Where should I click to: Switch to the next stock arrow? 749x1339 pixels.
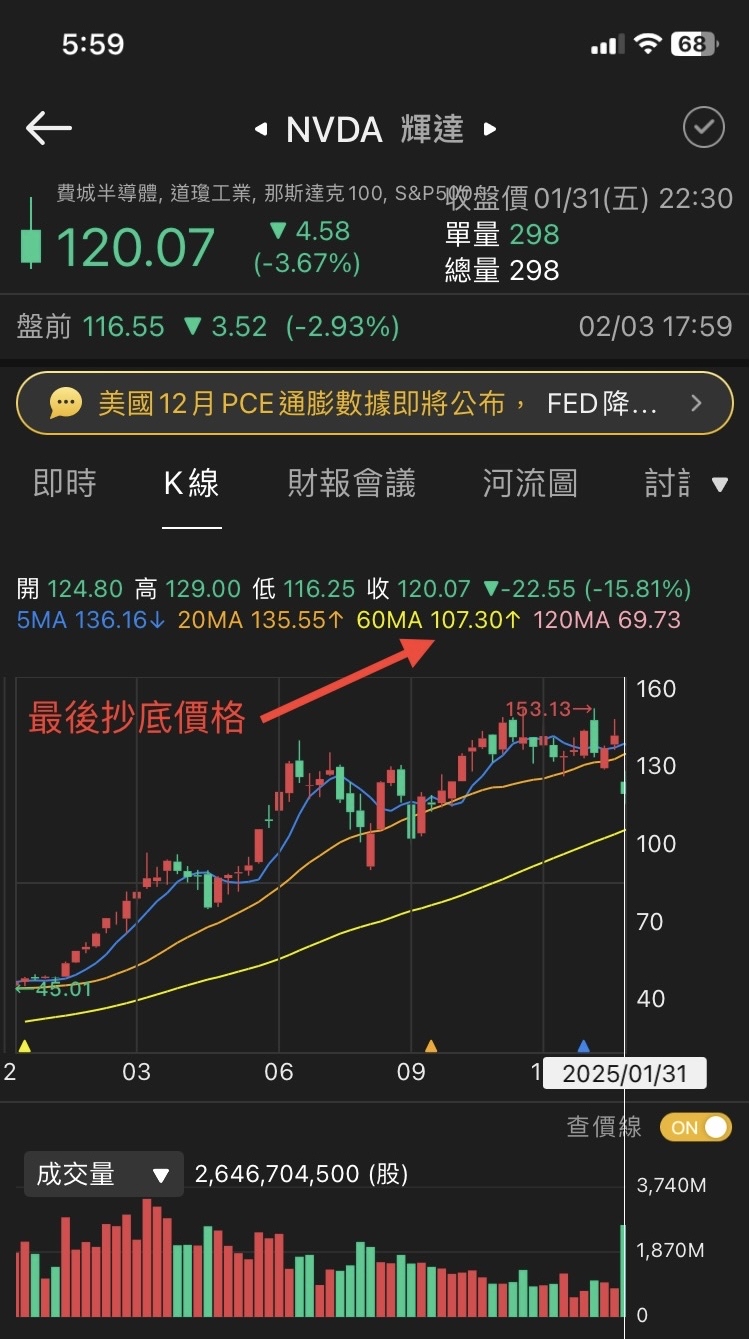[490, 129]
